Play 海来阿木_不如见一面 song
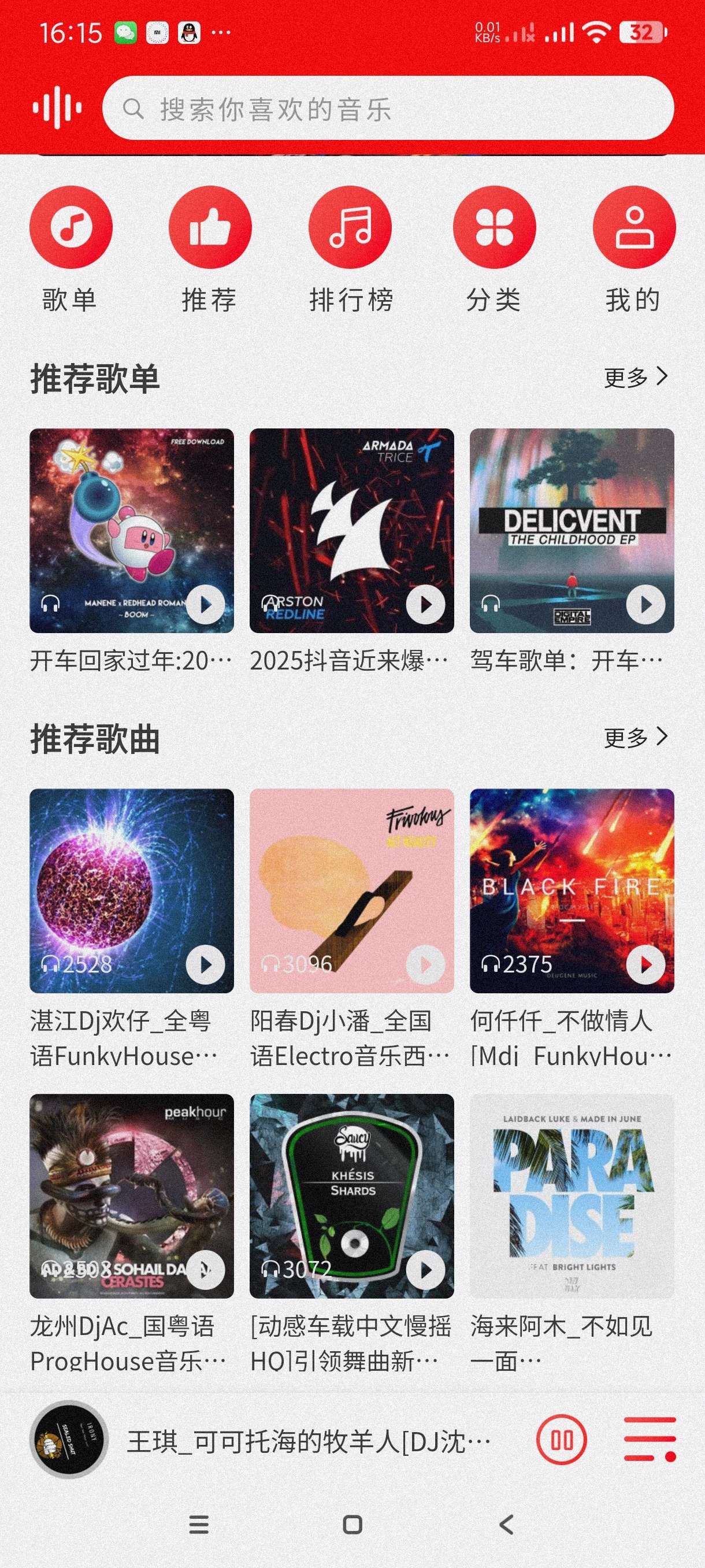Screen dimensions: 705x1568 tap(572, 1196)
